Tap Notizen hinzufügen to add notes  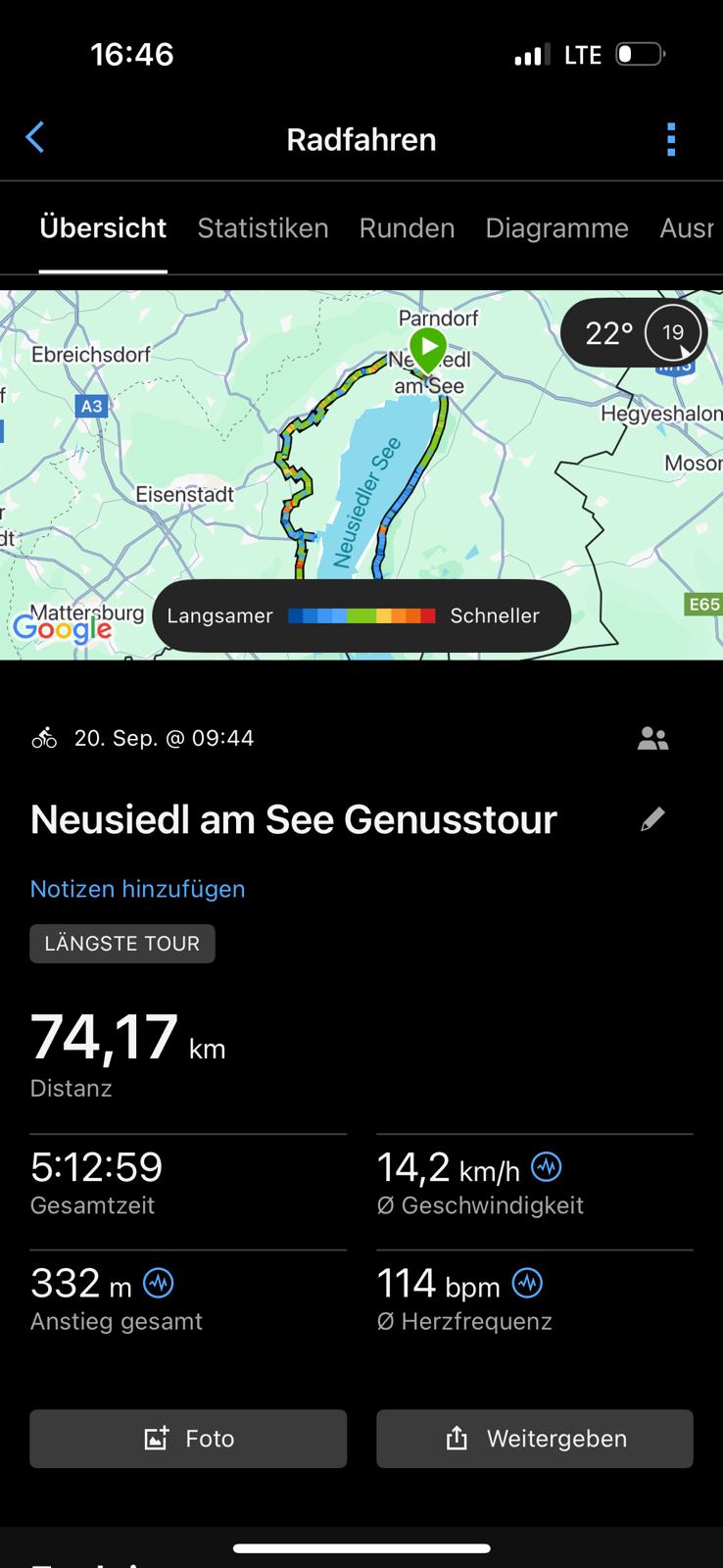(137, 889)
